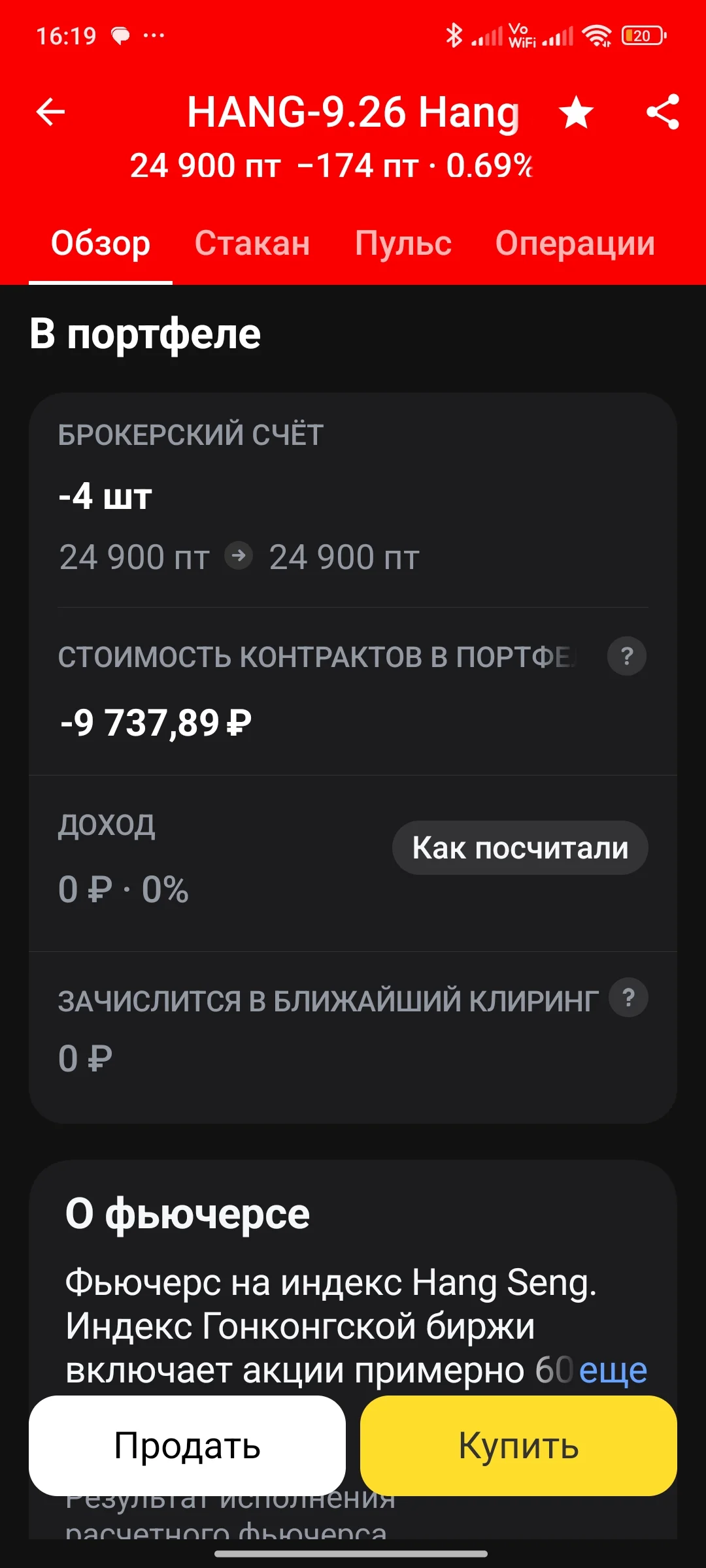The width and height of the screenshot is (706, 1568).
Task: Open help for Зачислится в ближайший клиринг
Action: point(628,998)
